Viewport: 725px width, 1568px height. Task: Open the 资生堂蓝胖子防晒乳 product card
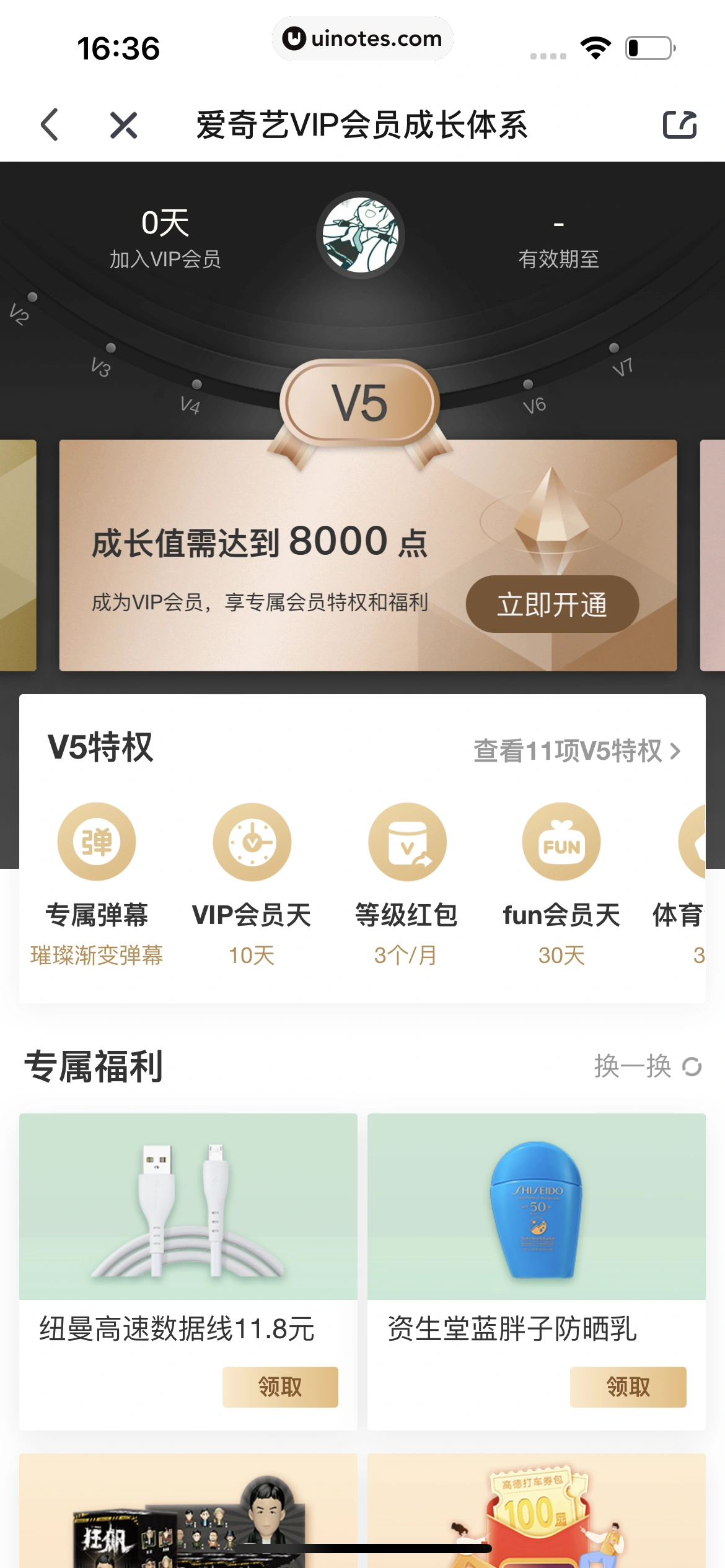click(536, 1208)
